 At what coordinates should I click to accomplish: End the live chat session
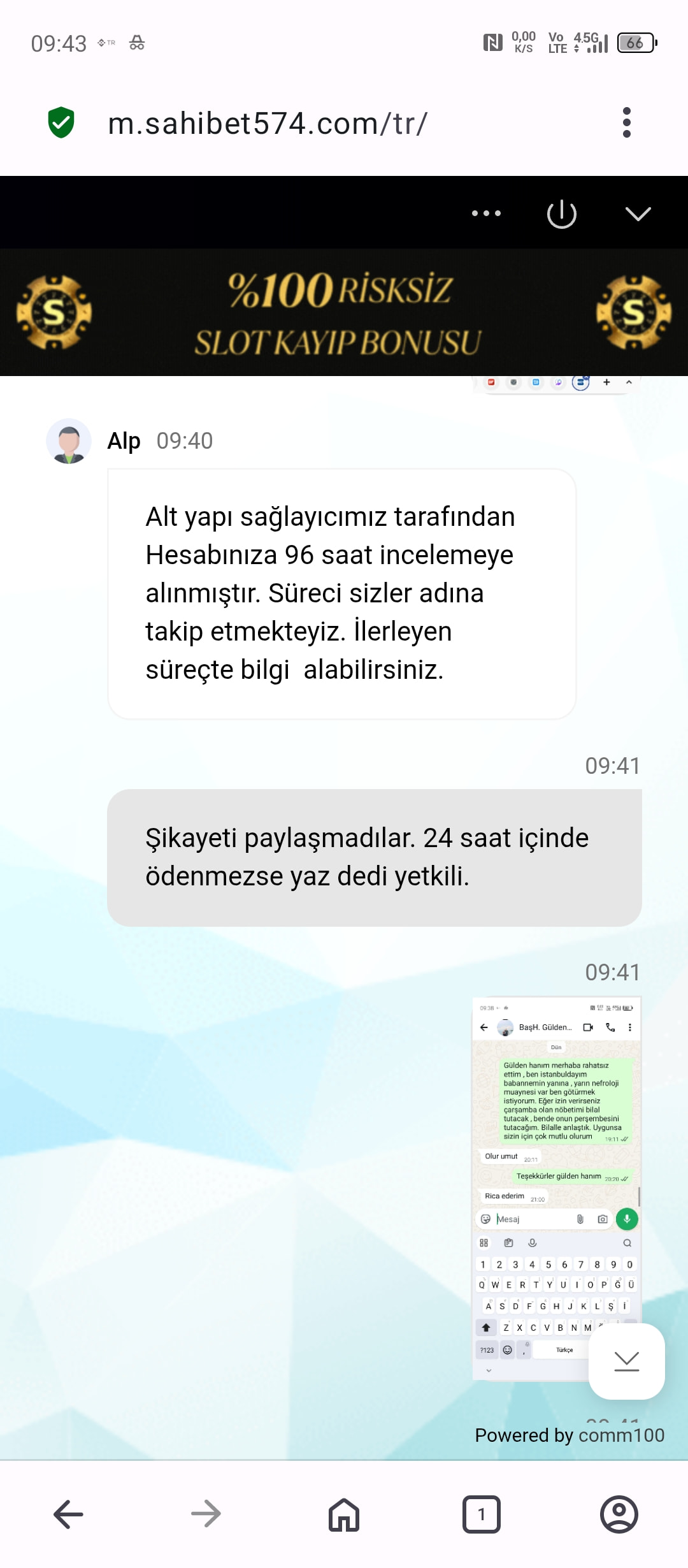[561, 214]
